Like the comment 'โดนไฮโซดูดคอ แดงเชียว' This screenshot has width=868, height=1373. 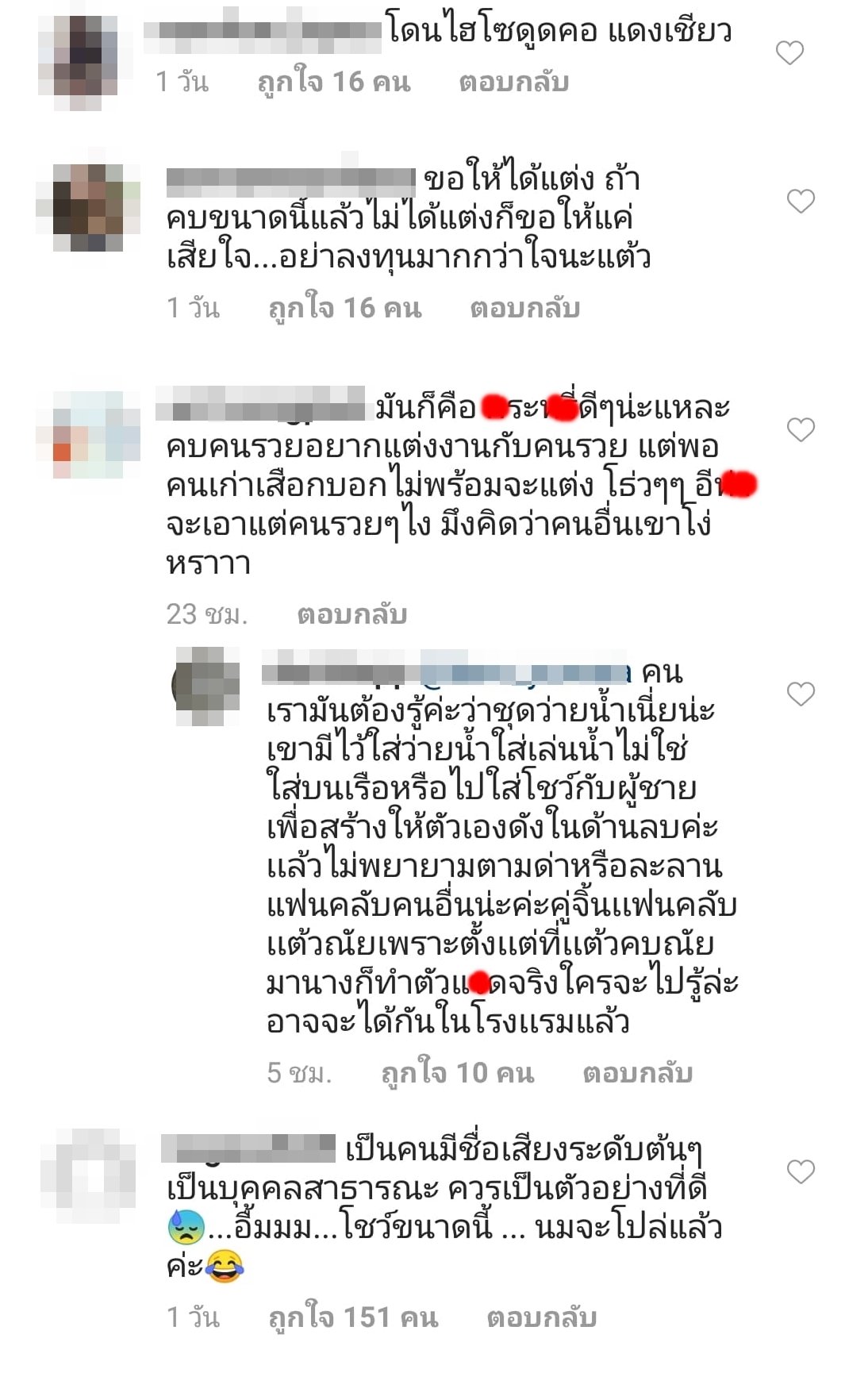click(x=789, y=53)
